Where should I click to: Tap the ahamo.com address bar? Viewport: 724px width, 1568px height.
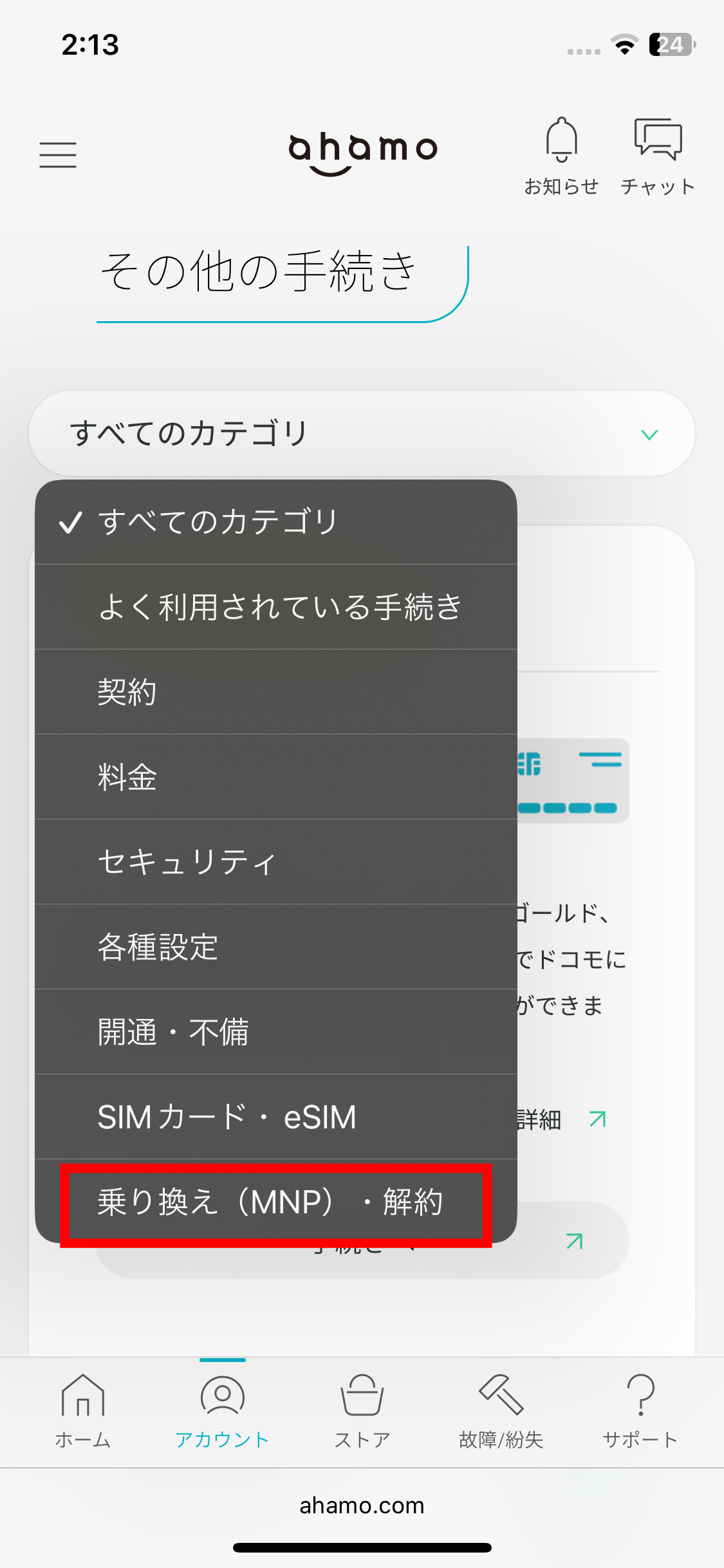tap(362, 1506)
